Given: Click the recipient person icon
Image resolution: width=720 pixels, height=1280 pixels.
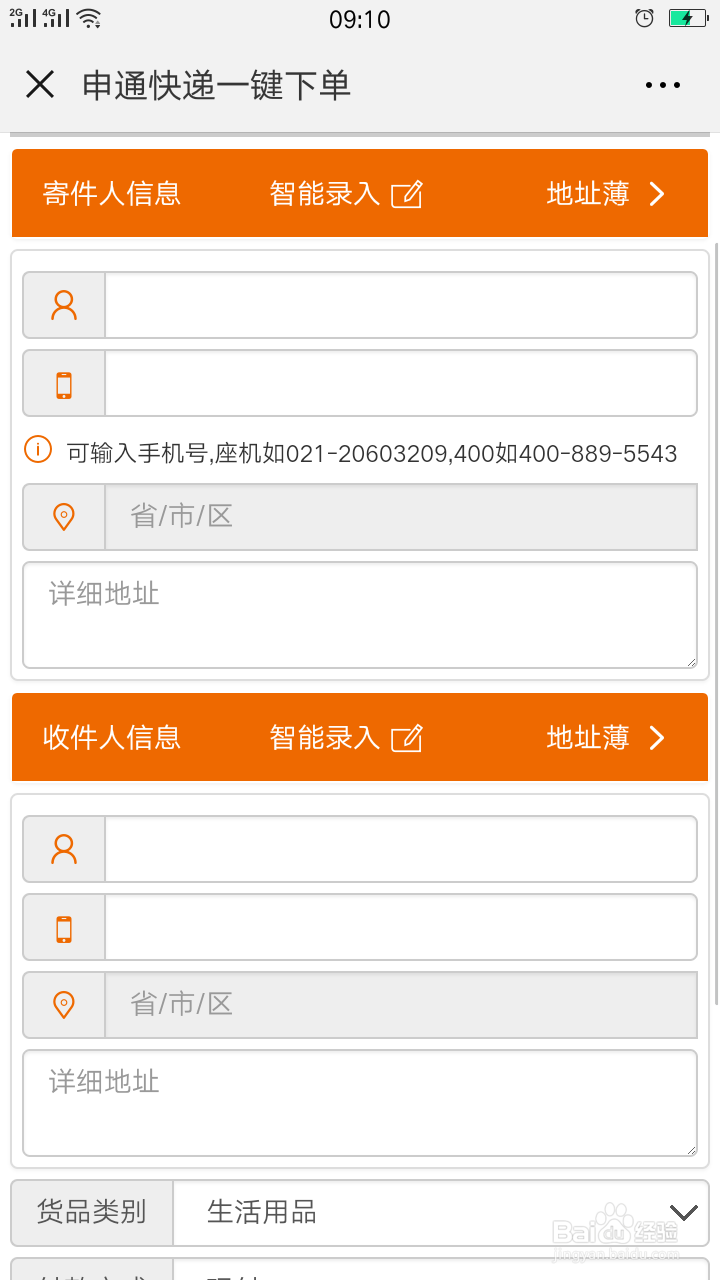Looking at the screenshot, I should click(63, 848).
